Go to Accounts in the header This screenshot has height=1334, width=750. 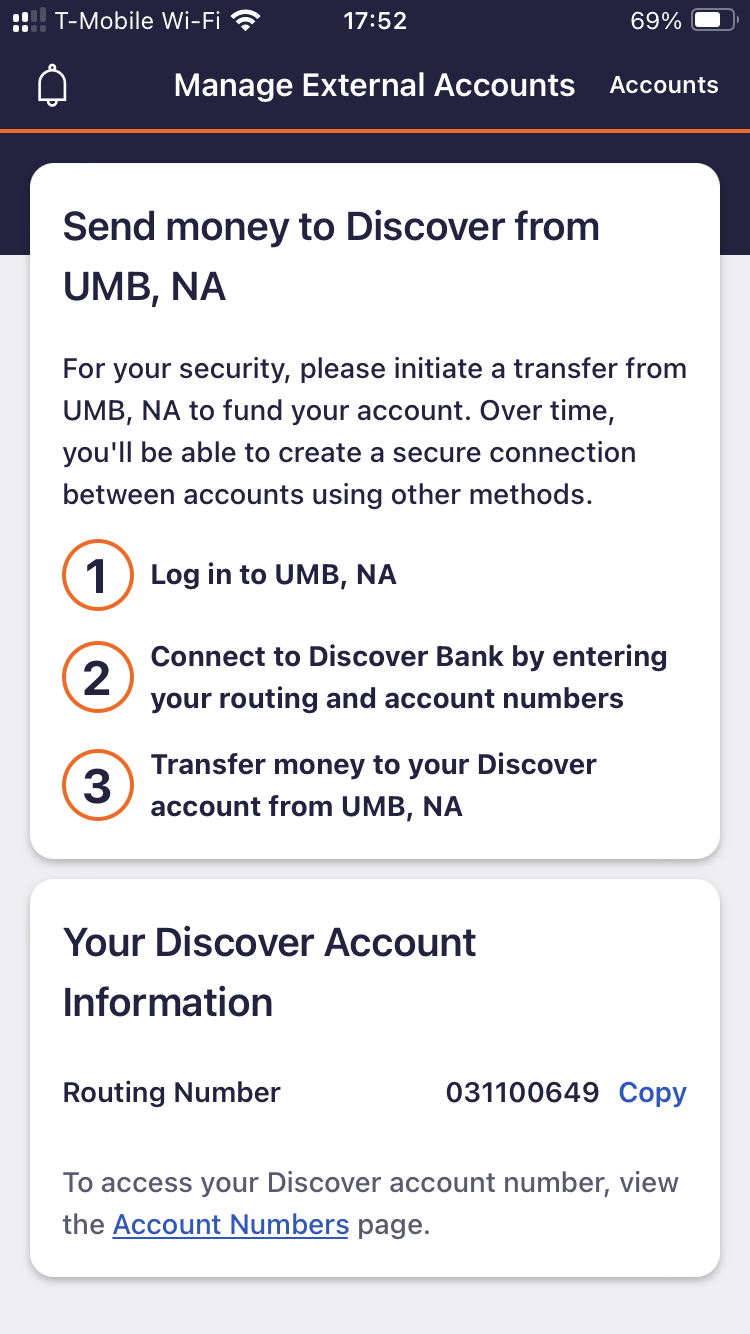[x=664, y=85]
